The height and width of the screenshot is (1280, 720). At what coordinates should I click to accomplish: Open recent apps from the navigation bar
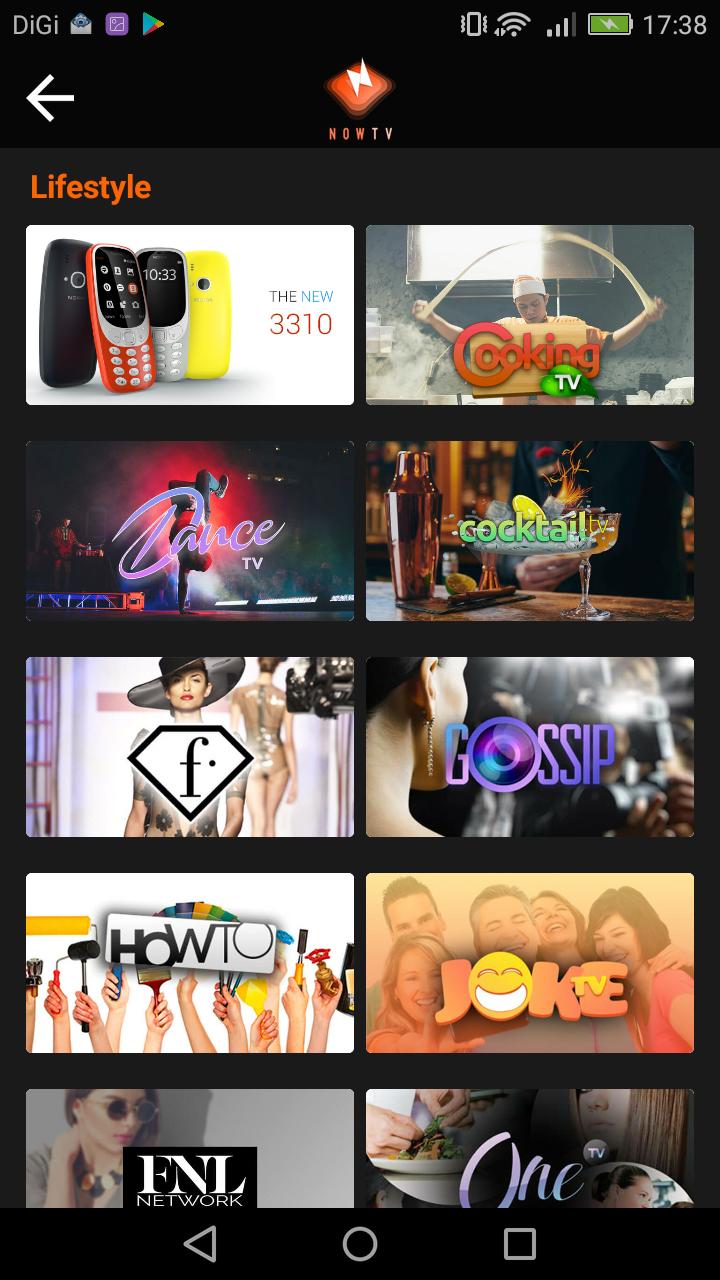520,1244
